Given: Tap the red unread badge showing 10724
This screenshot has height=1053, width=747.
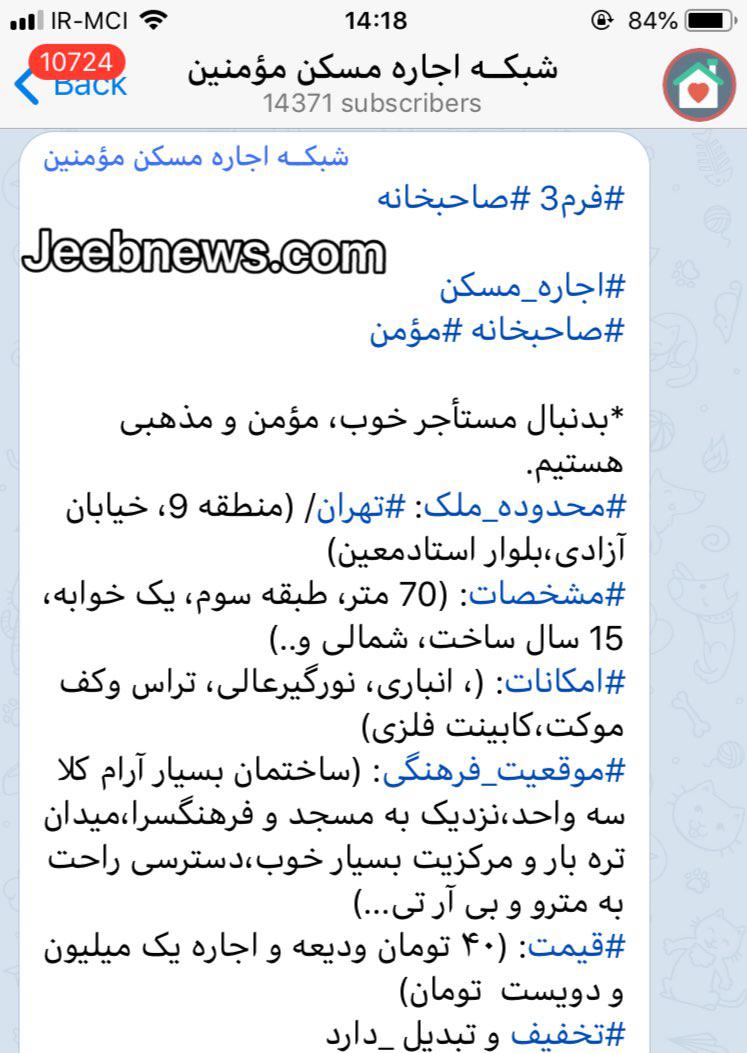Looking at the screenshot, I should 77,62.
